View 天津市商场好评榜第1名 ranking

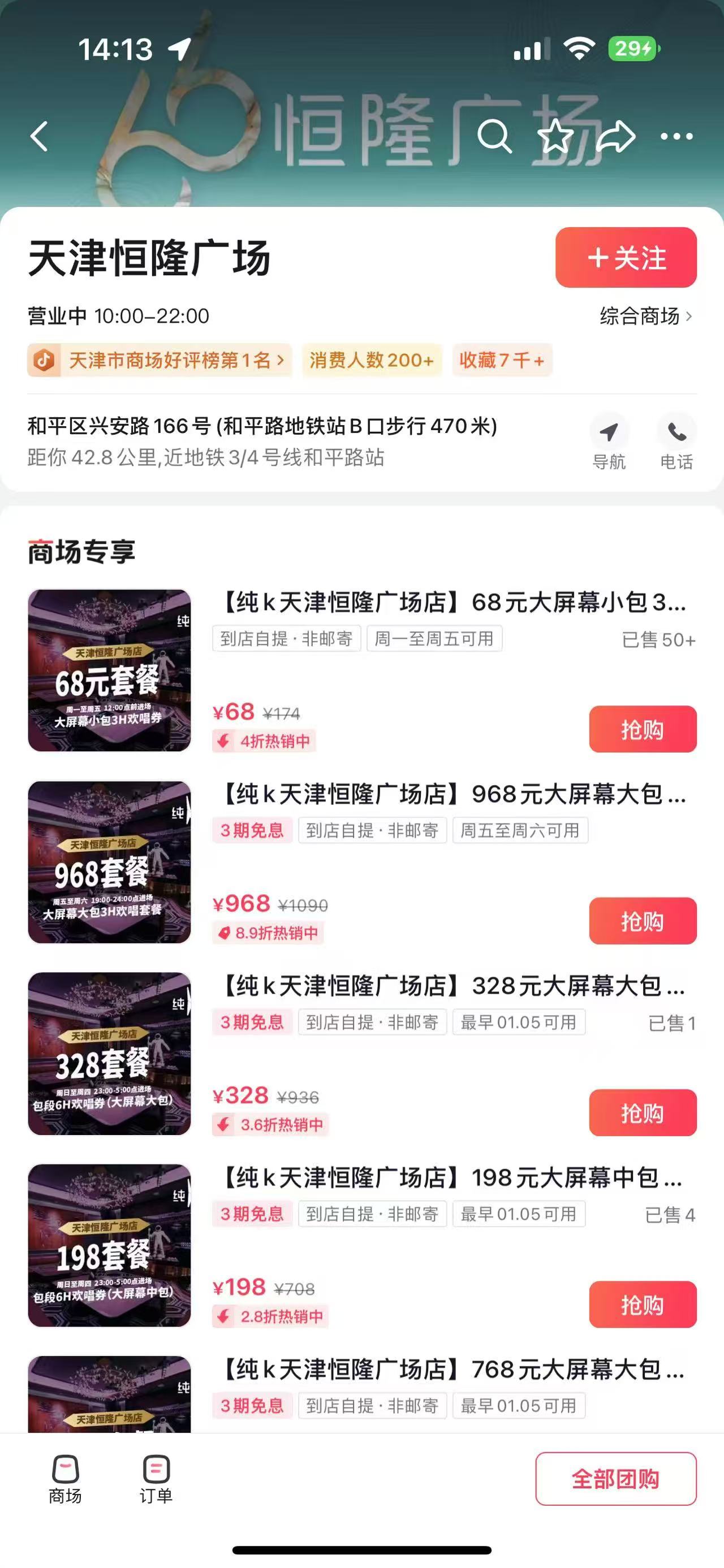coord(160,361)
